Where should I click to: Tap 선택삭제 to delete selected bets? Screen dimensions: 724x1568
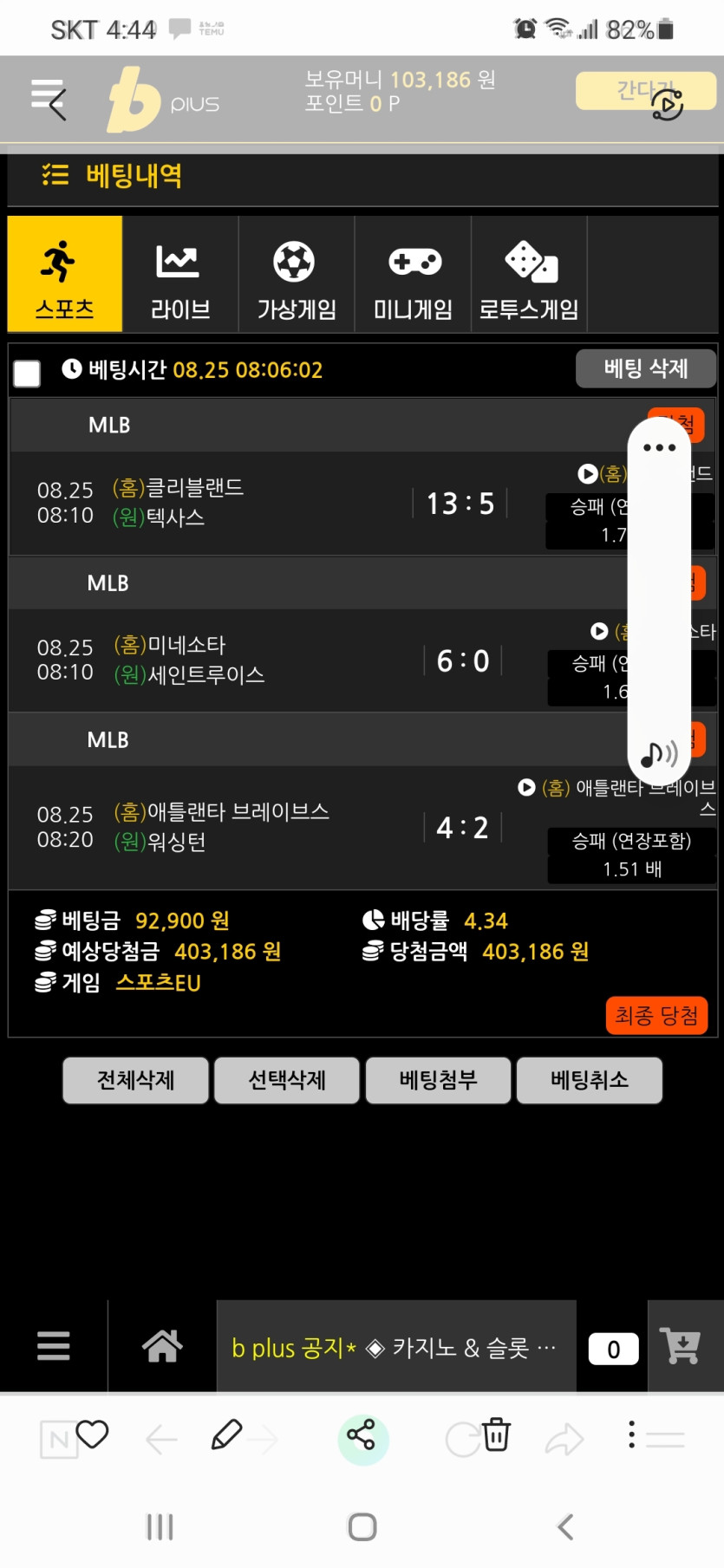point(287,1080)
